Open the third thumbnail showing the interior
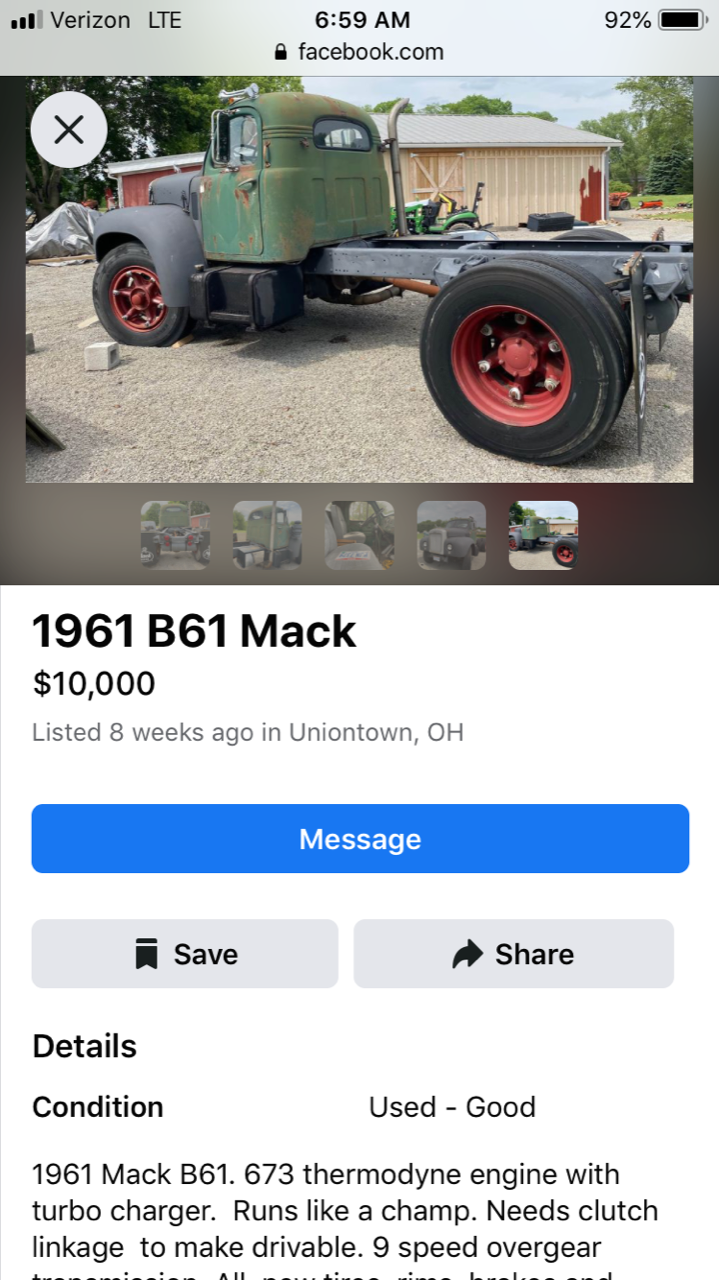 (x=360, y=535)
